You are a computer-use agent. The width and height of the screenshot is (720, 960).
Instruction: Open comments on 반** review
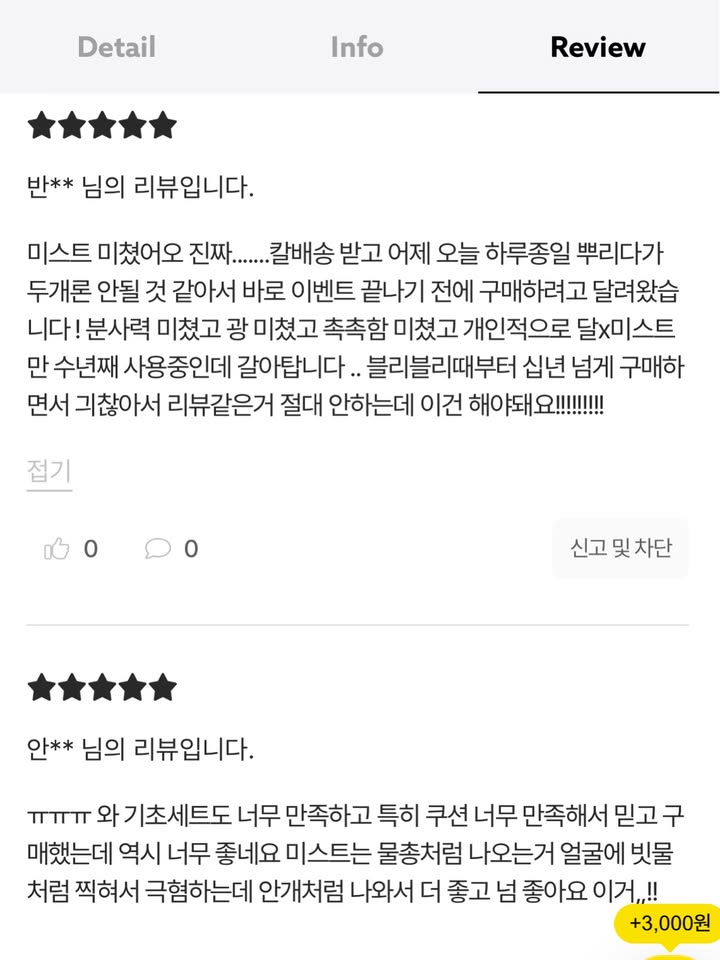(x=158, y=548)
